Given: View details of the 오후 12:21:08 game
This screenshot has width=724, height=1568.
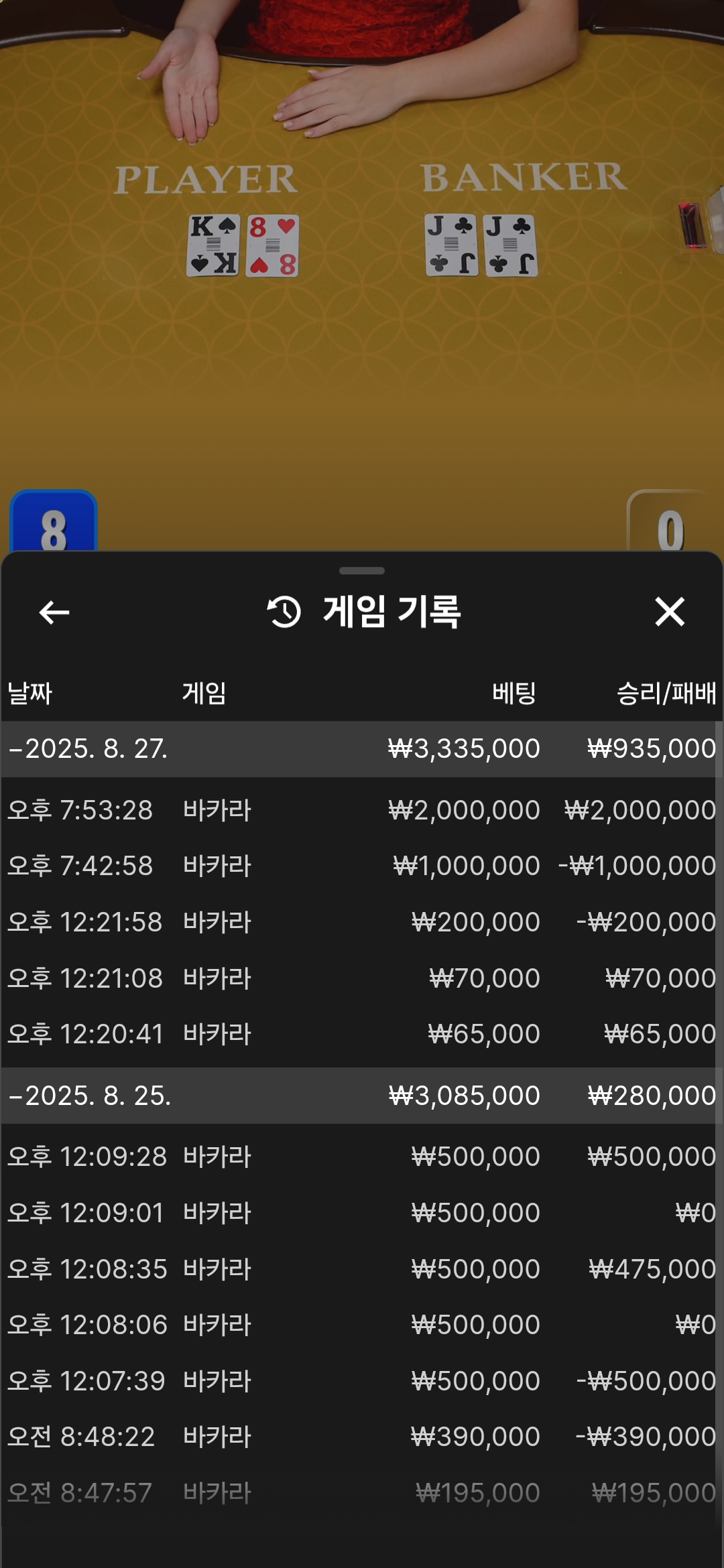Looking at the screenshot, I should point(362,978).
